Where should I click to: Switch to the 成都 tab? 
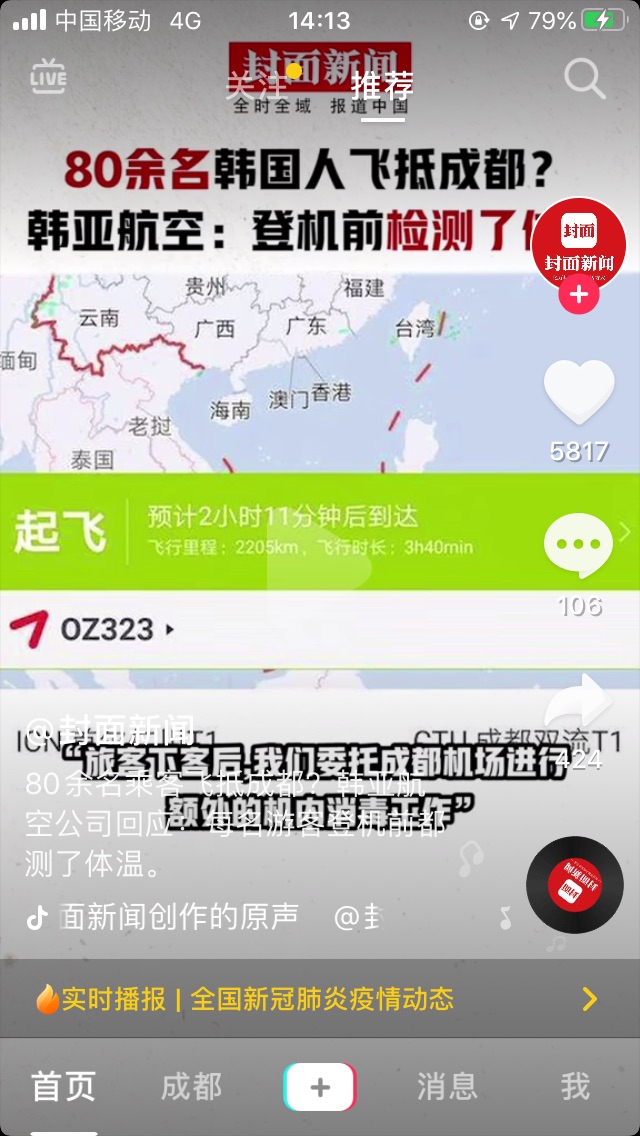click(x=191, y=1086)
